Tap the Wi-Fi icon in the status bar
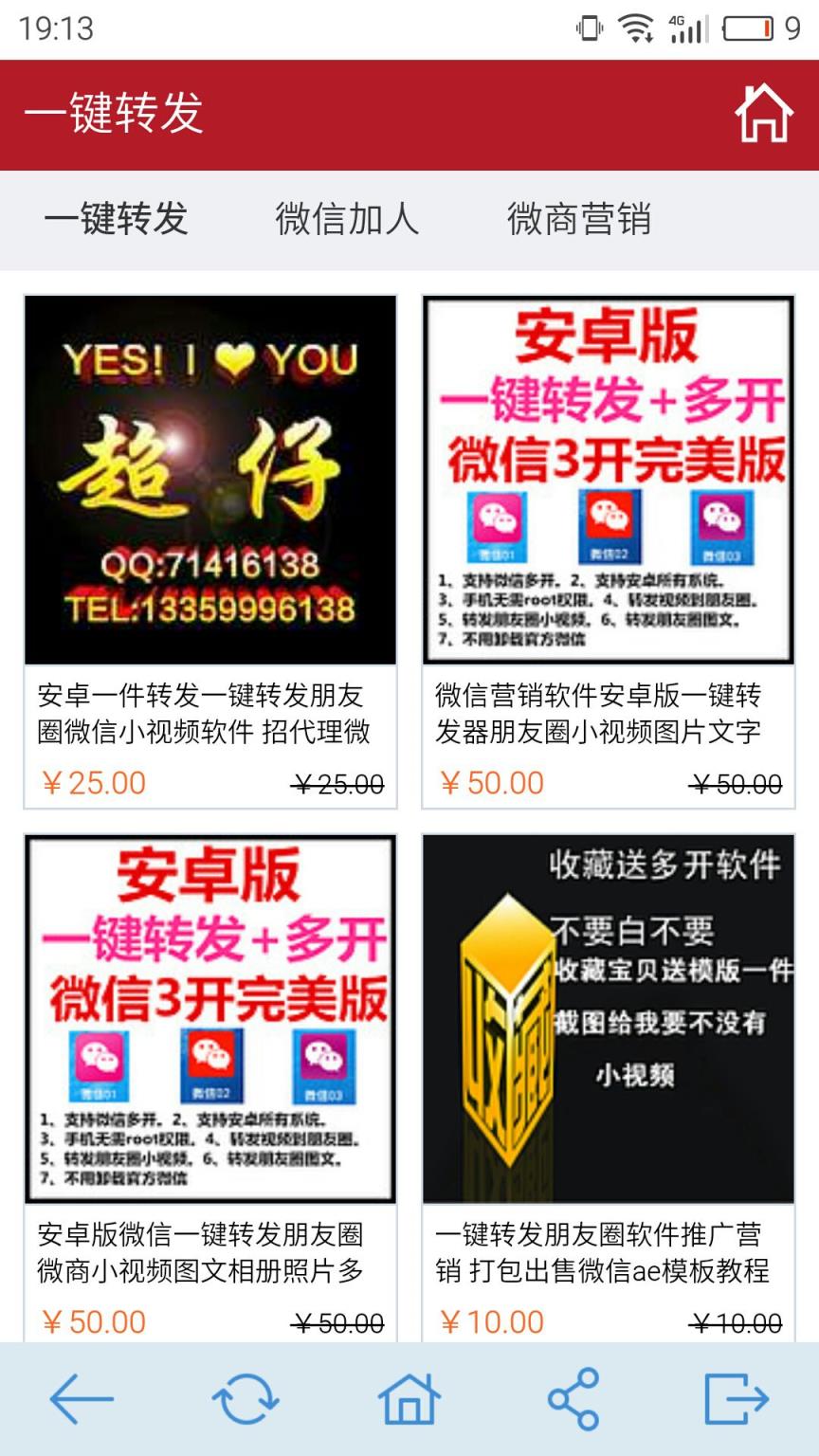The image size is (819, 1456). (637, 28)
